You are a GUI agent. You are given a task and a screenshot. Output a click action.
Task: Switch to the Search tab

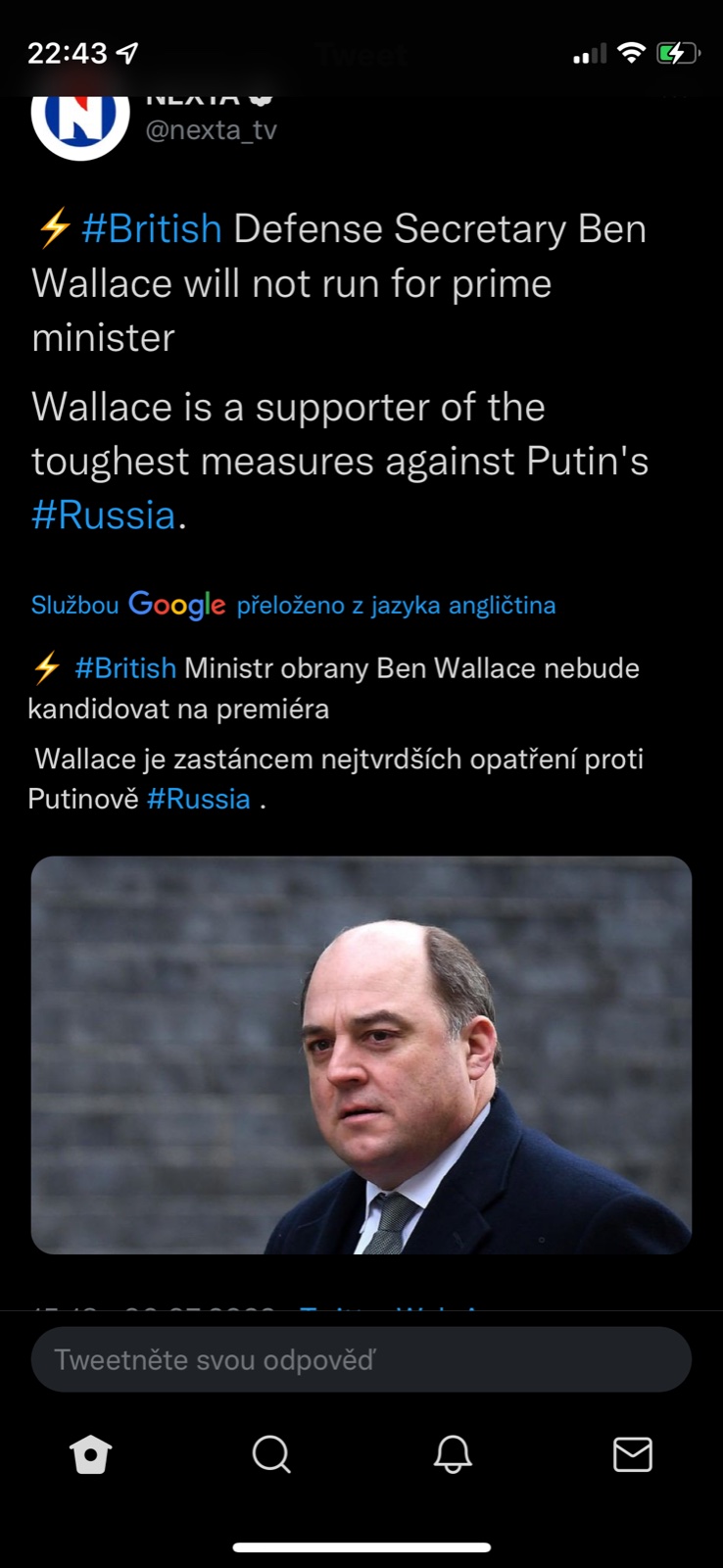271,1454
